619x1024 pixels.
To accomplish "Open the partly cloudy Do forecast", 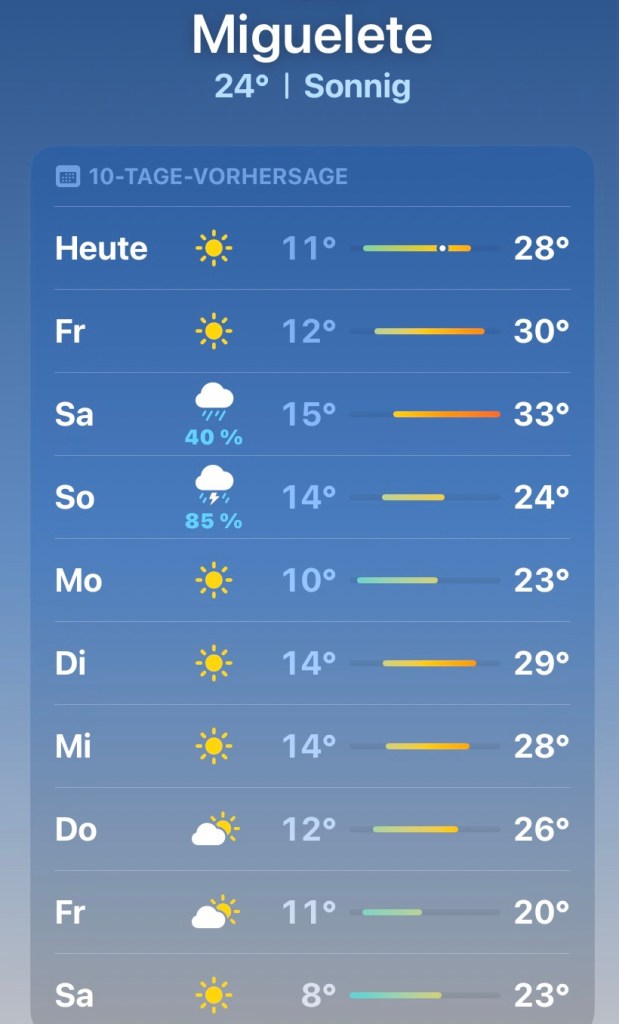I will pos(312,829).
